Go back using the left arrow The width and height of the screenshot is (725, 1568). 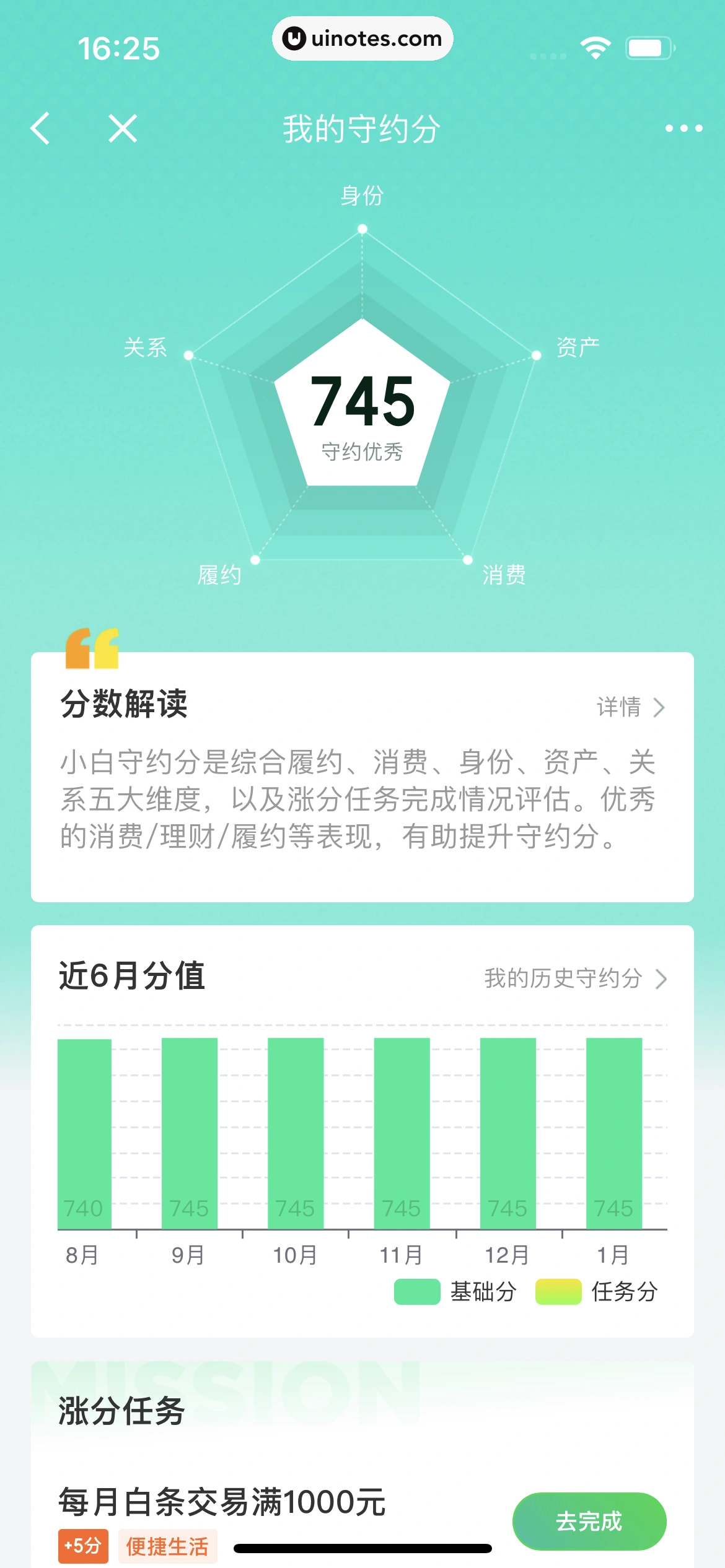[41, 128]
